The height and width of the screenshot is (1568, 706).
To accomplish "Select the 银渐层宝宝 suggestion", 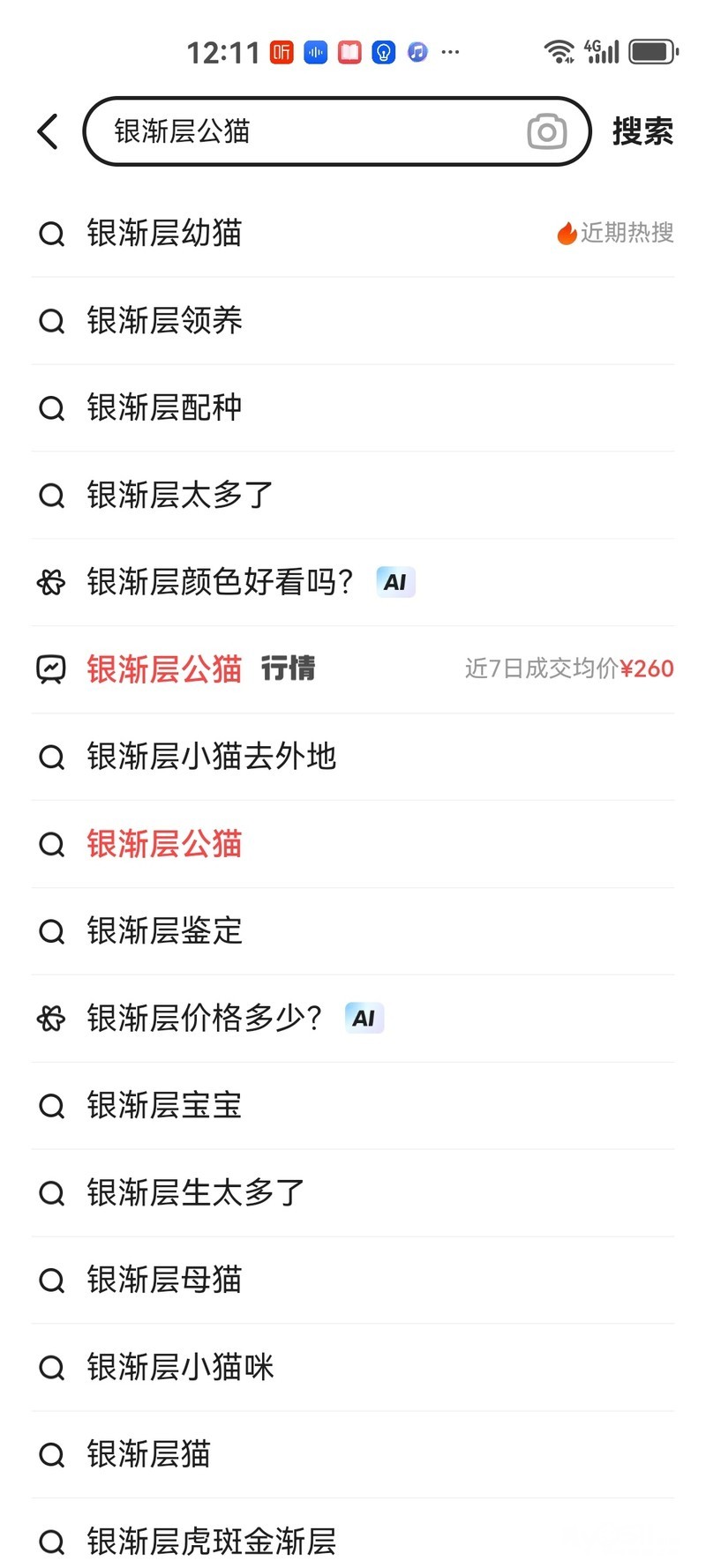I will (x=164, y=1106).
